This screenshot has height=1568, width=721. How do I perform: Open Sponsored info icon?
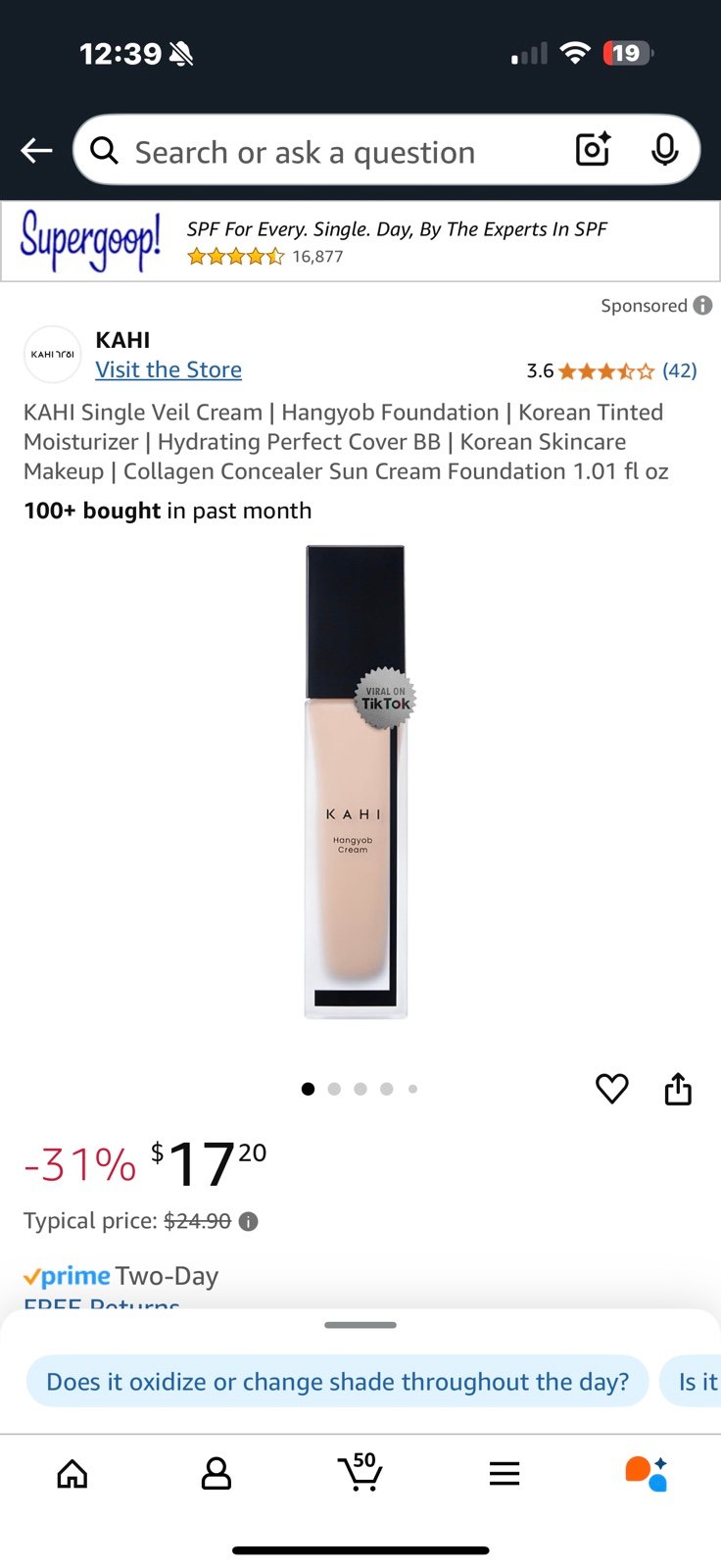click(702, 306)
